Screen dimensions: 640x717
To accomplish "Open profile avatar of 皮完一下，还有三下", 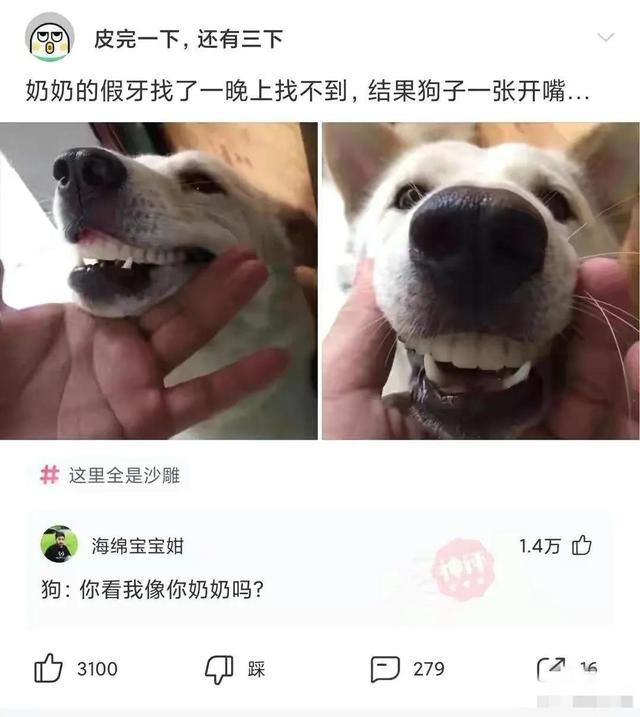I will [49, 39].
